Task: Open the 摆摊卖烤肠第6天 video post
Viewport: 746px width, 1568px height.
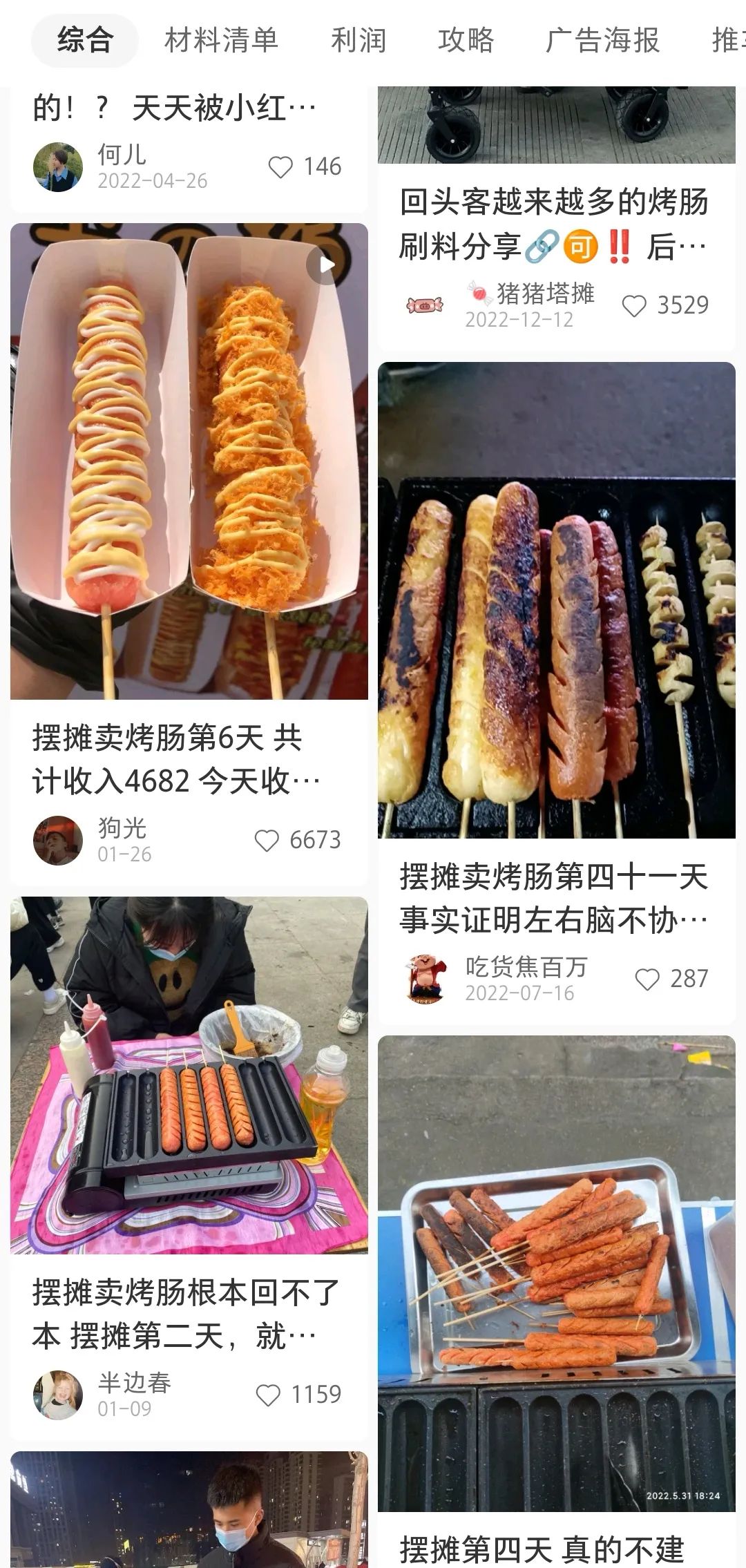Action: click(189, 461)
